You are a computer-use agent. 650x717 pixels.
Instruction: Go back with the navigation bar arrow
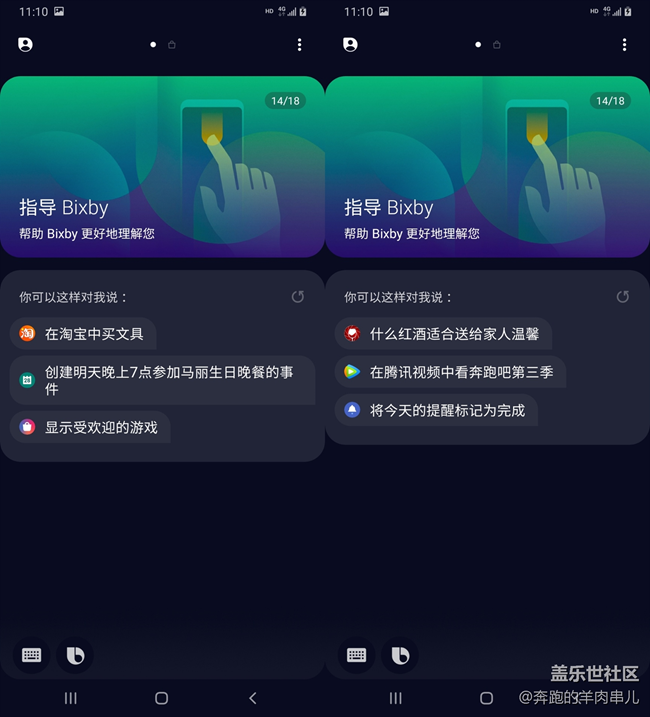tap(252, 698)
